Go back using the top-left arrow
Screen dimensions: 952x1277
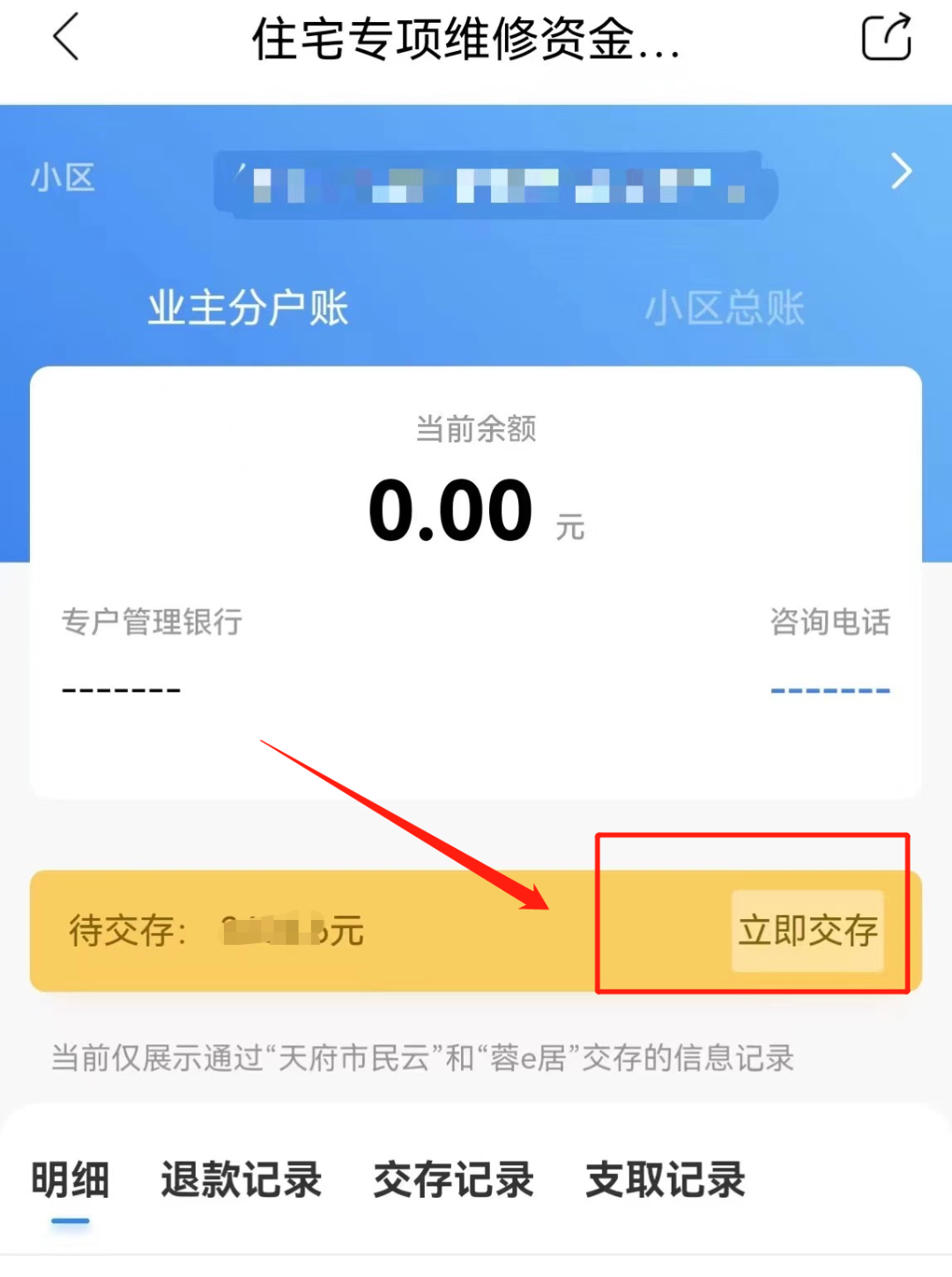point(67,38)
